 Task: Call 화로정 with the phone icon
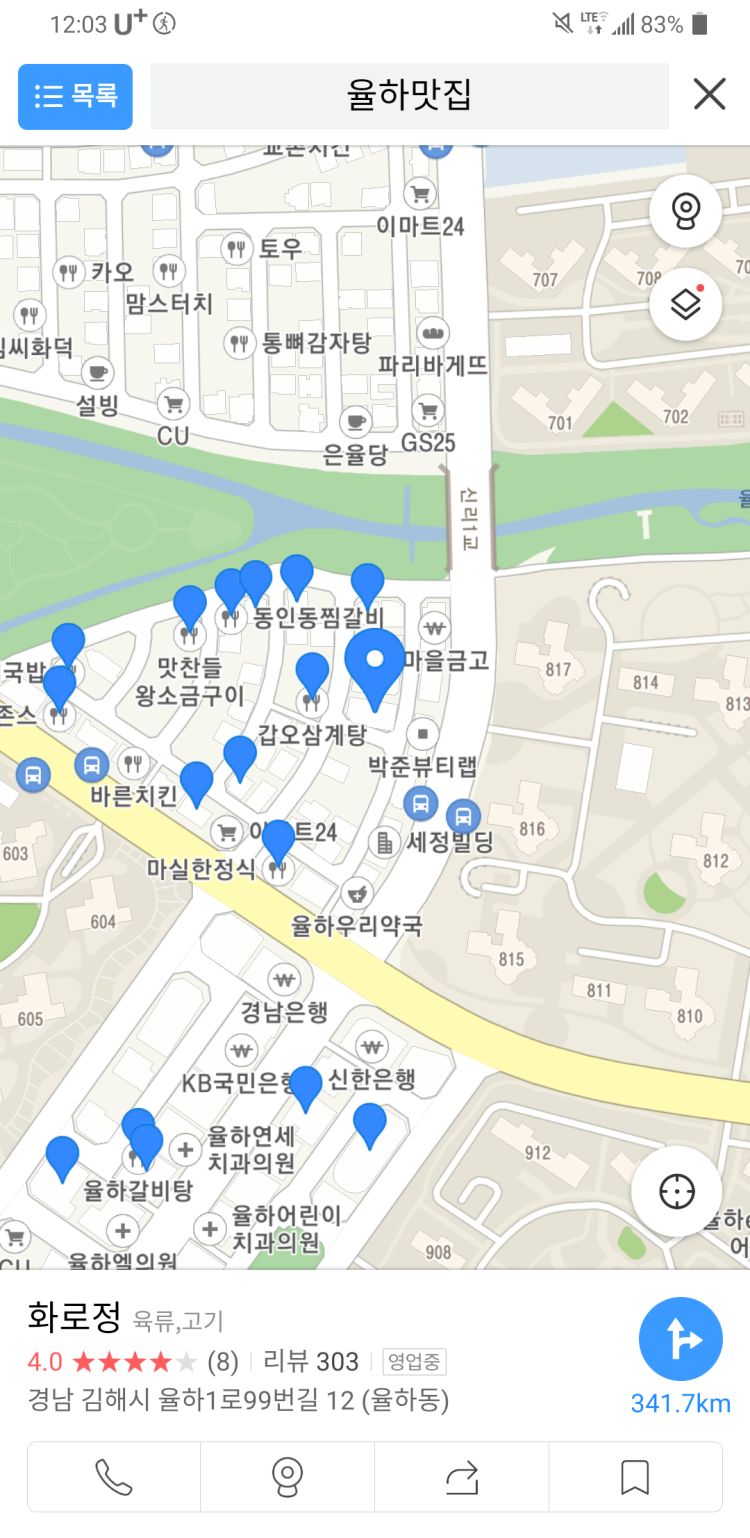[113, 1477]
